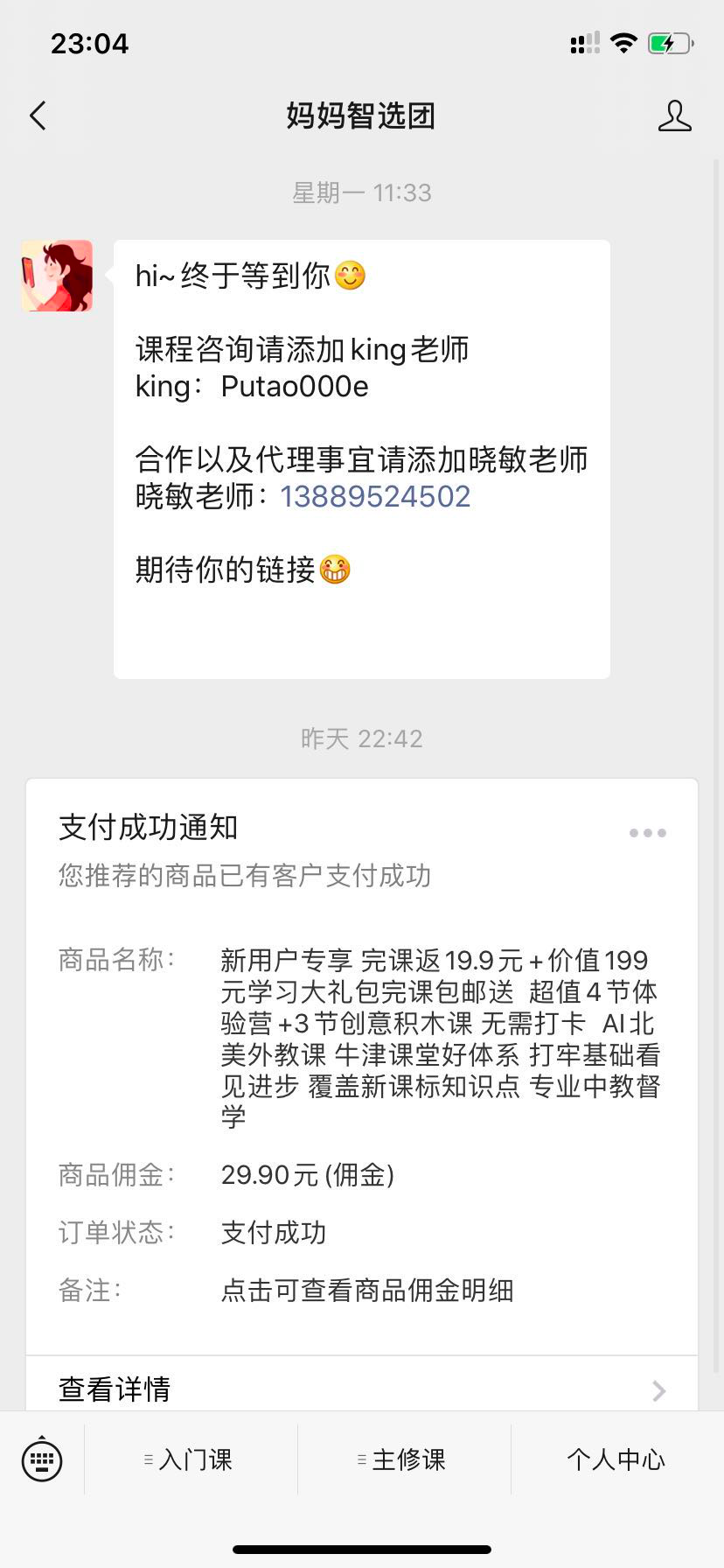
Task: Tap the chat title 妈妈智选团
Action: (x=361, y=115)
